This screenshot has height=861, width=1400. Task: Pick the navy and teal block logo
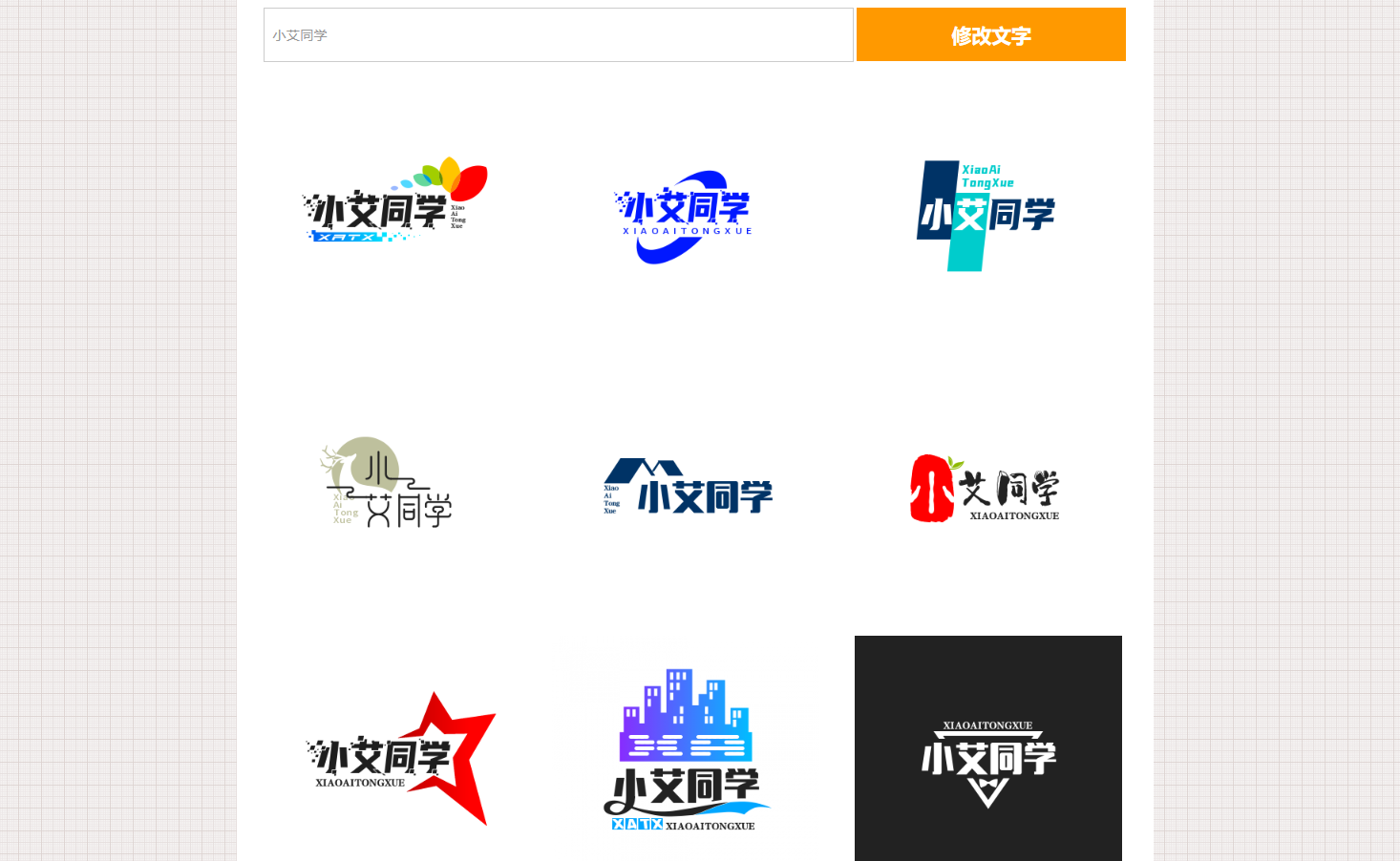[x=986, y=216]
